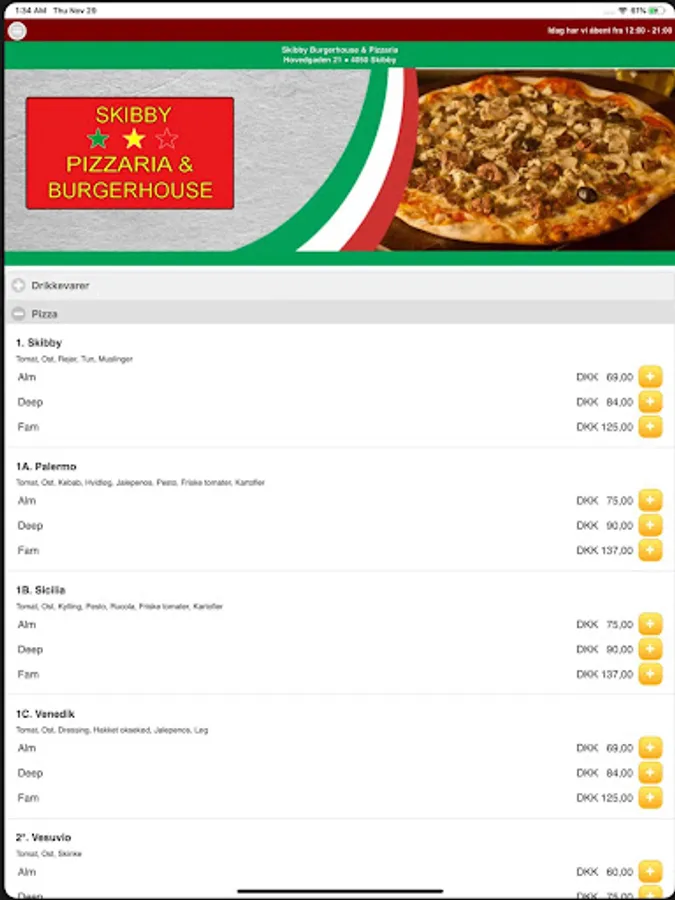Image resolution: width=675 pixels, height=900 pixels.
Task: Add Skibby Deep pizza to order
Action: 650,402
